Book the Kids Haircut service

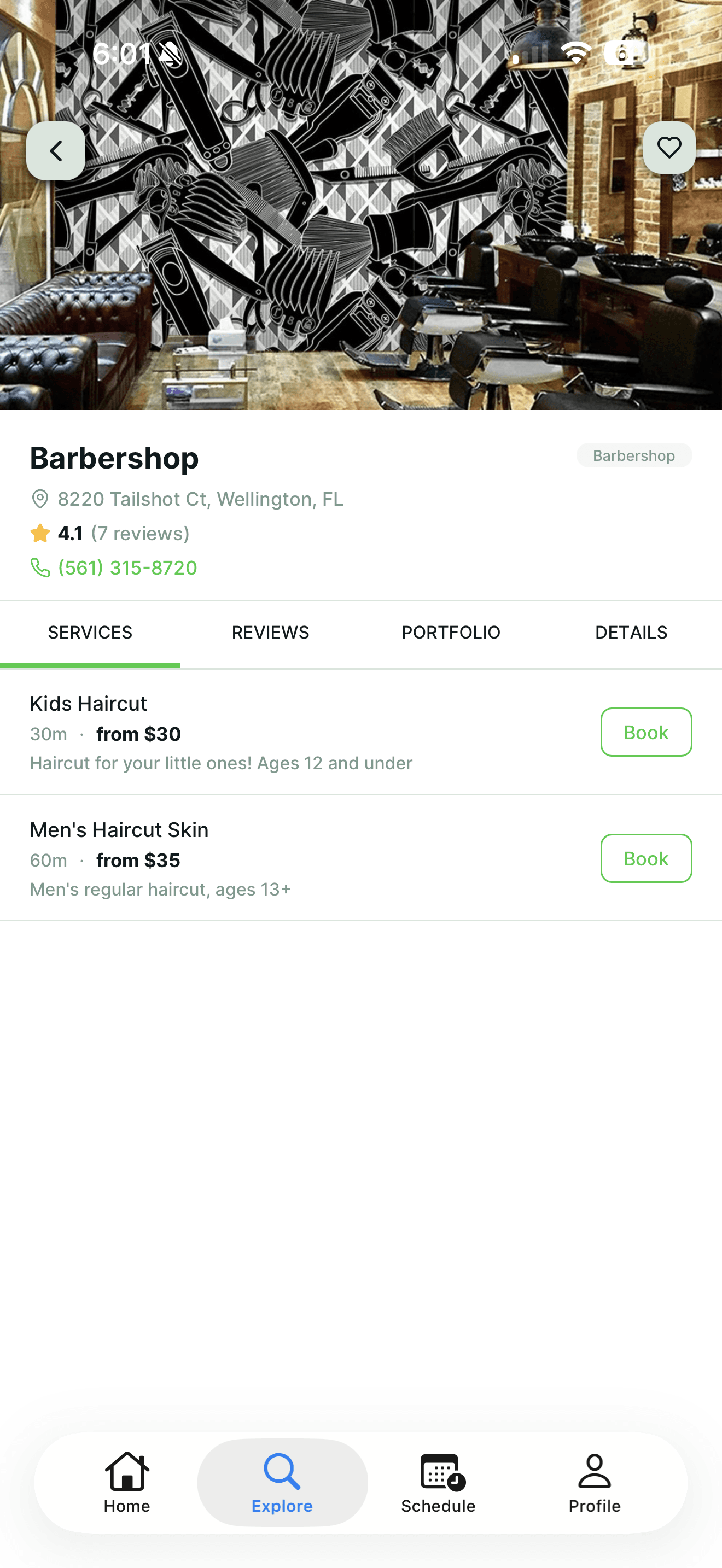pyautogui.click(x=646, y=732)
